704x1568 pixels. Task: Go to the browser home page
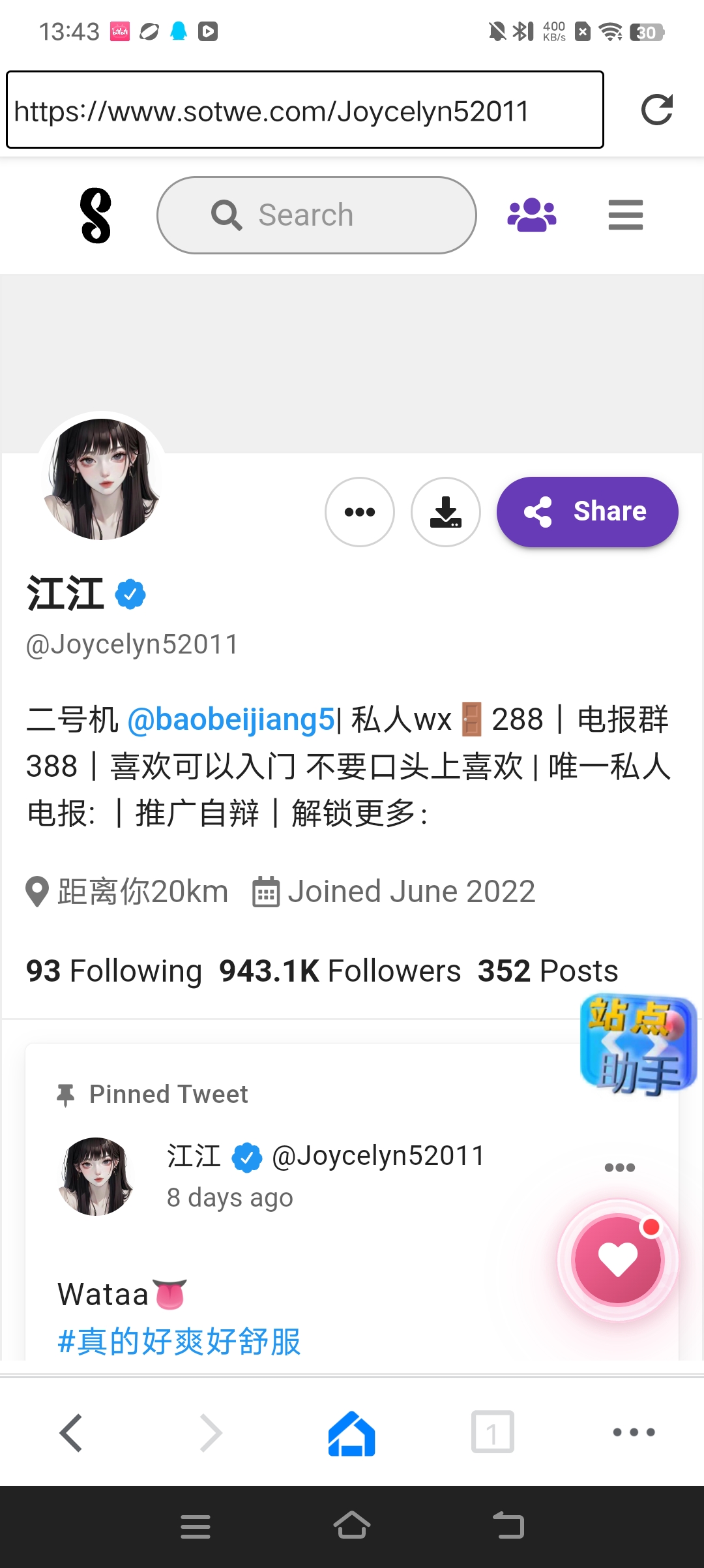pyautogui.click(x=352, y=1433)
